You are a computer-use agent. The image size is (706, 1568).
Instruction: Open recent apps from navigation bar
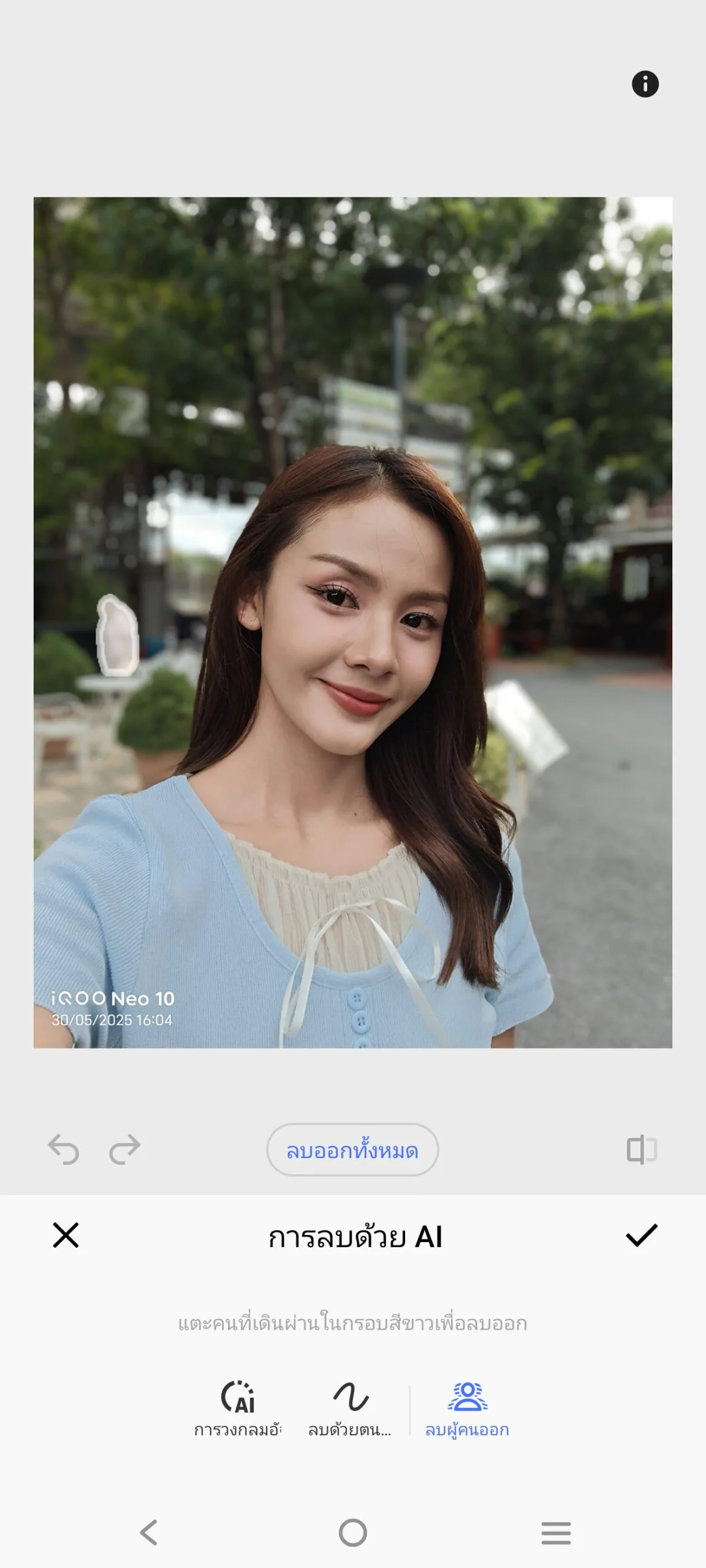pos(556,1532)
